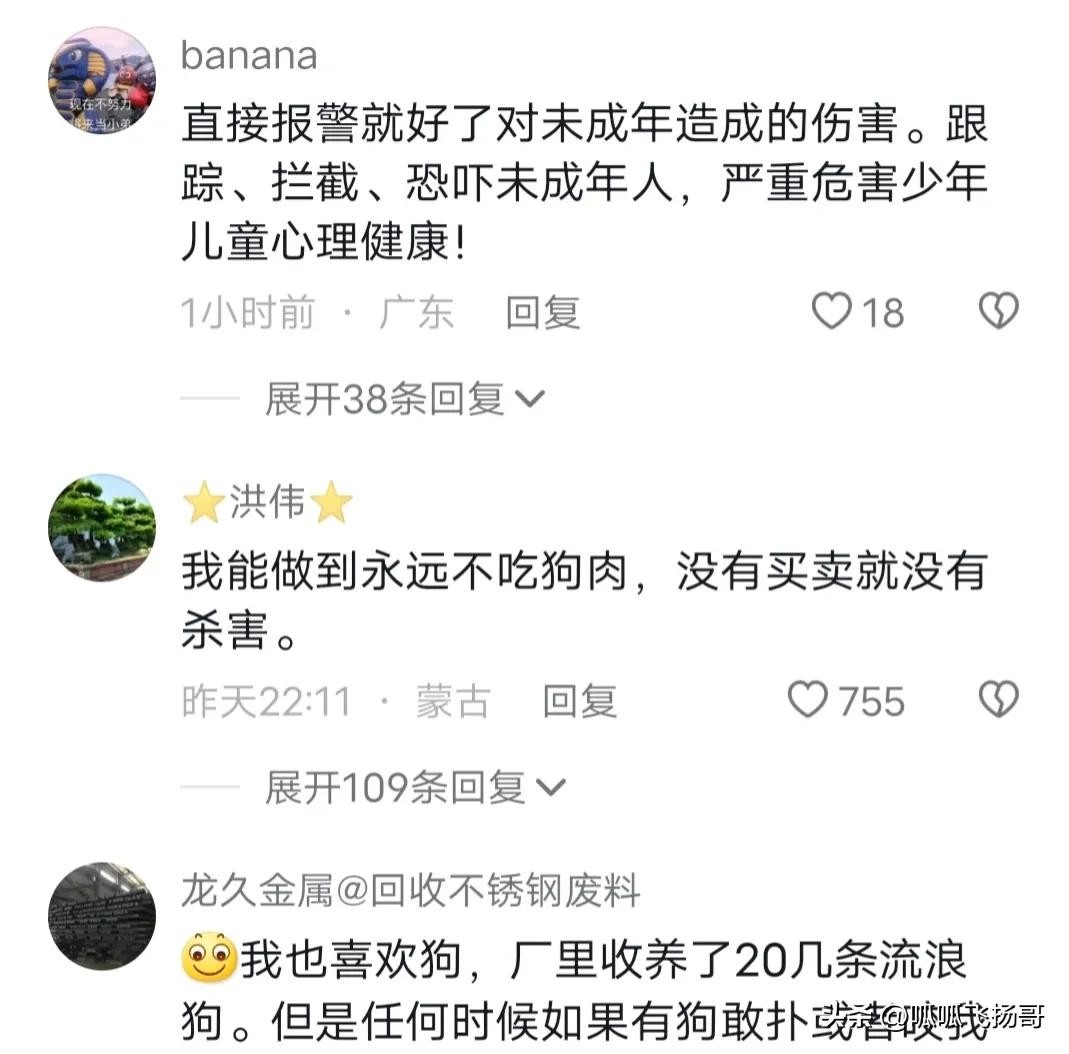This screenshot has height=1054, width=1069.
Task: Reply to 洪伟's comment
Action: coord(579,701)
